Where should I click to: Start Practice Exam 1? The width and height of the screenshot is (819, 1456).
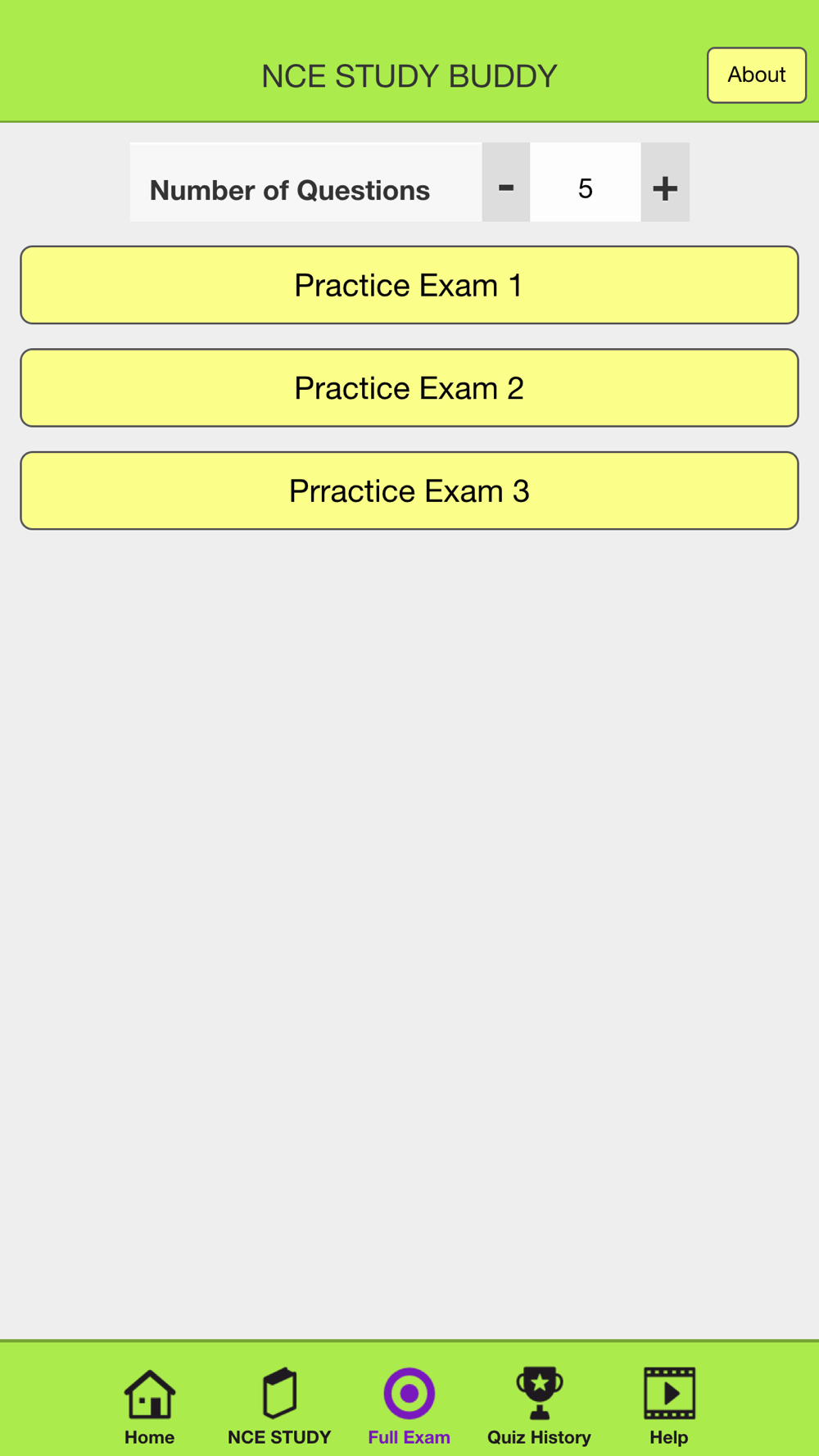[x=409, y=285]
